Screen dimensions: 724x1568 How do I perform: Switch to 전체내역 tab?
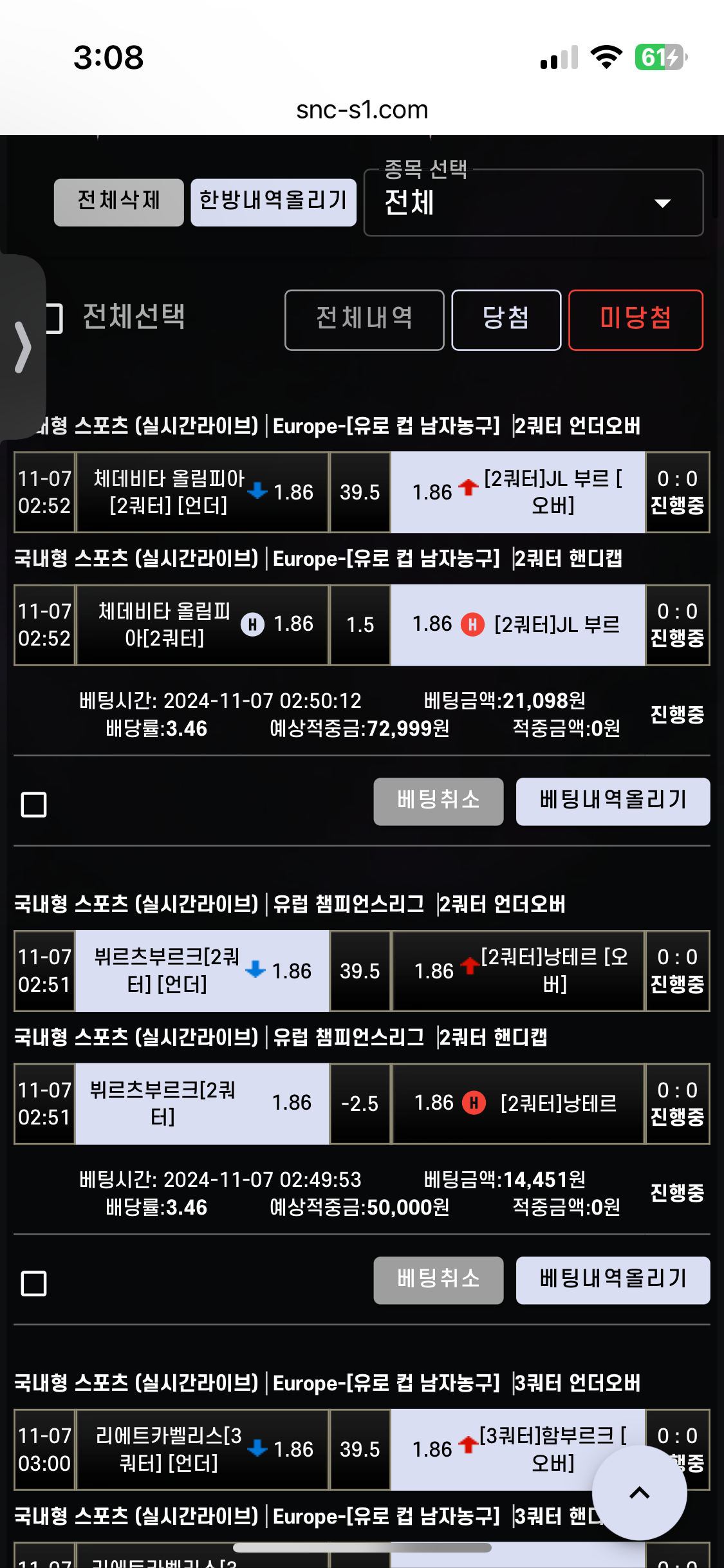tap(364, 320)
